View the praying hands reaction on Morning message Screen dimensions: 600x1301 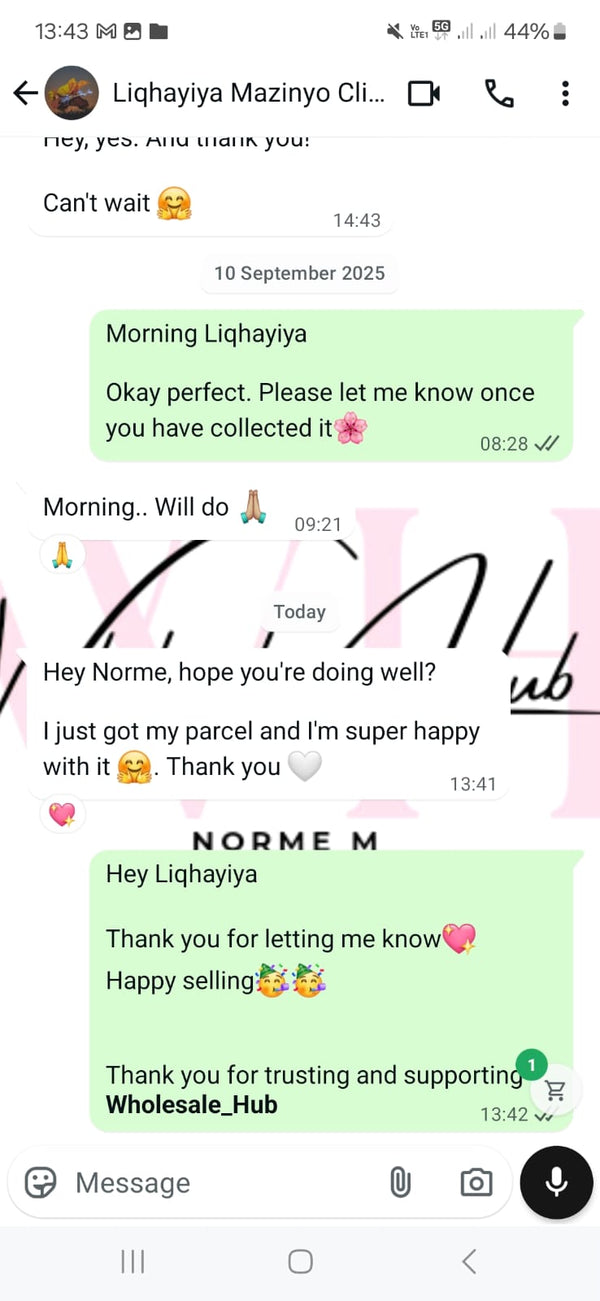point(62,555)
